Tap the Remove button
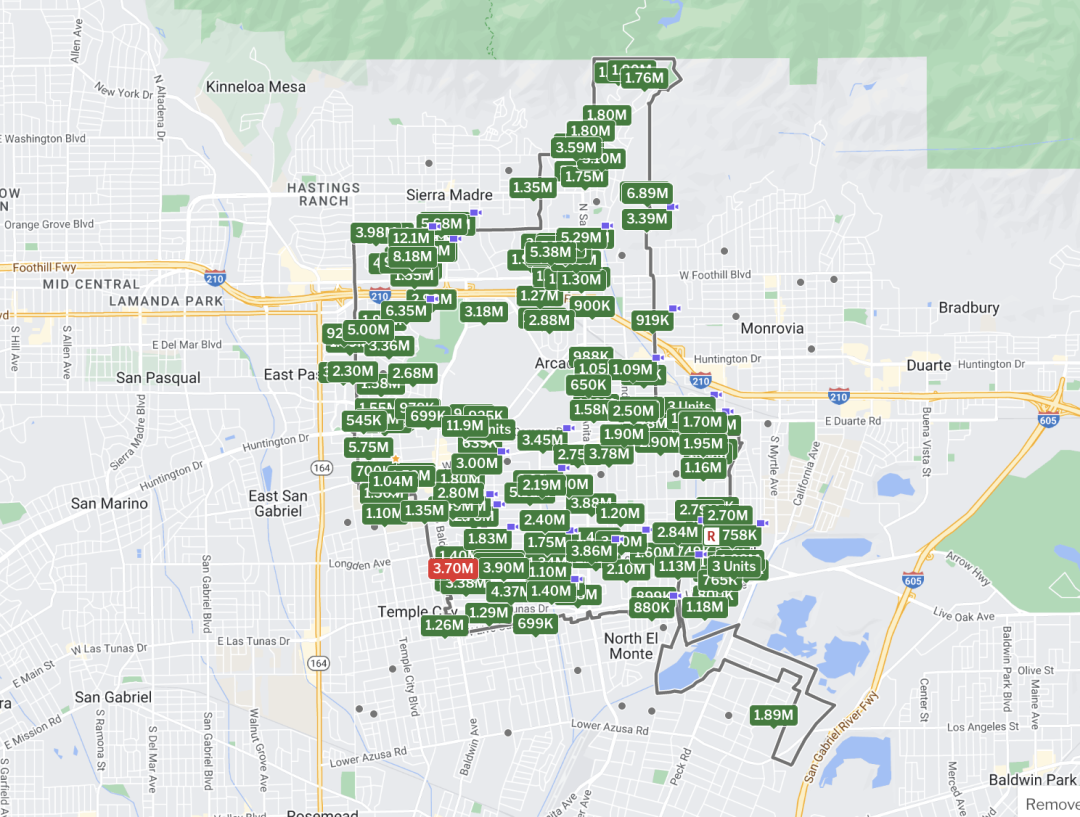Image resolution: width=1080 pixels, height=817 pixels. click(x=1051, y=804)
